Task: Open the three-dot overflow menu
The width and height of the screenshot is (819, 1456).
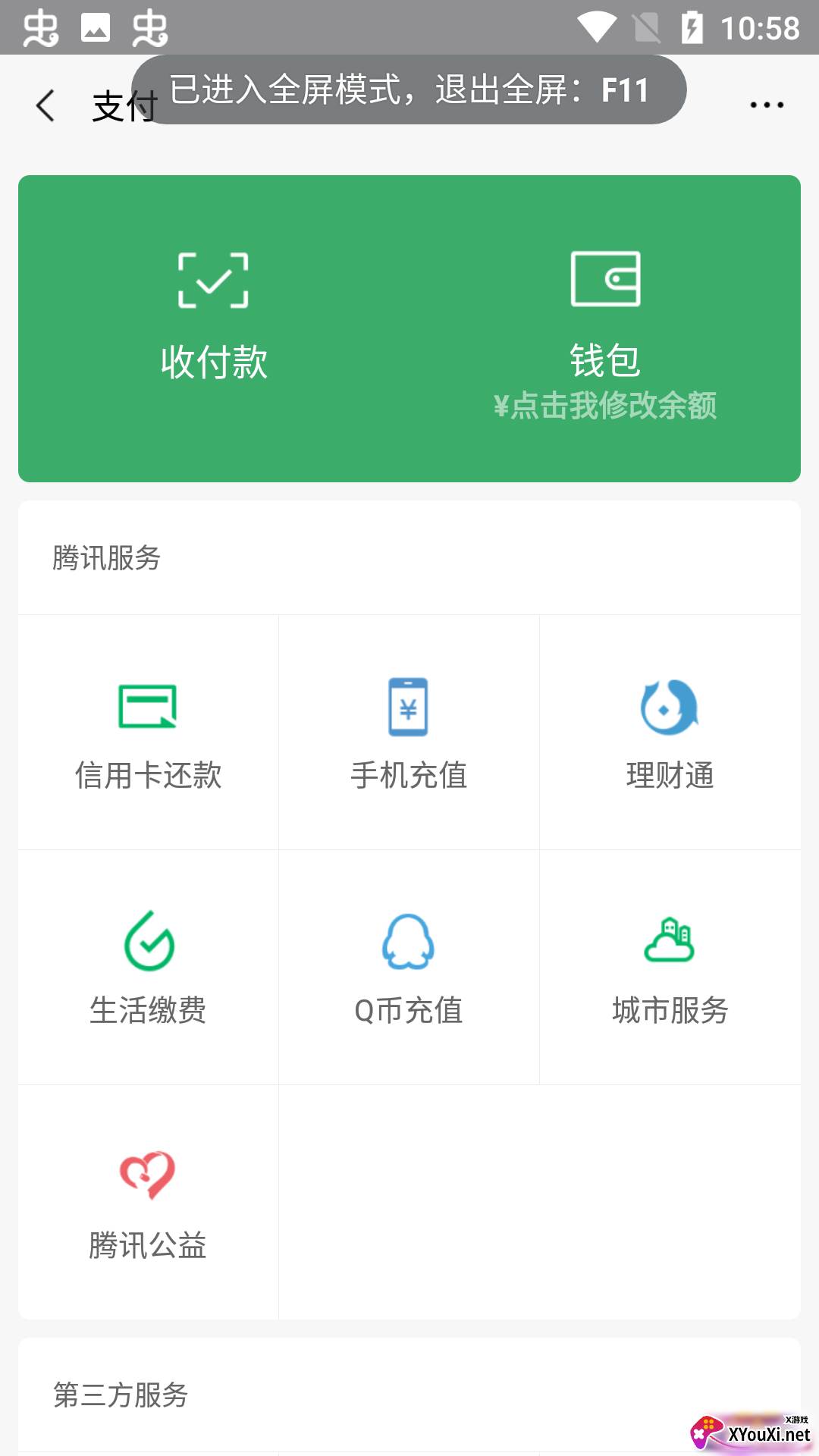Action: [x=766, y=105]
